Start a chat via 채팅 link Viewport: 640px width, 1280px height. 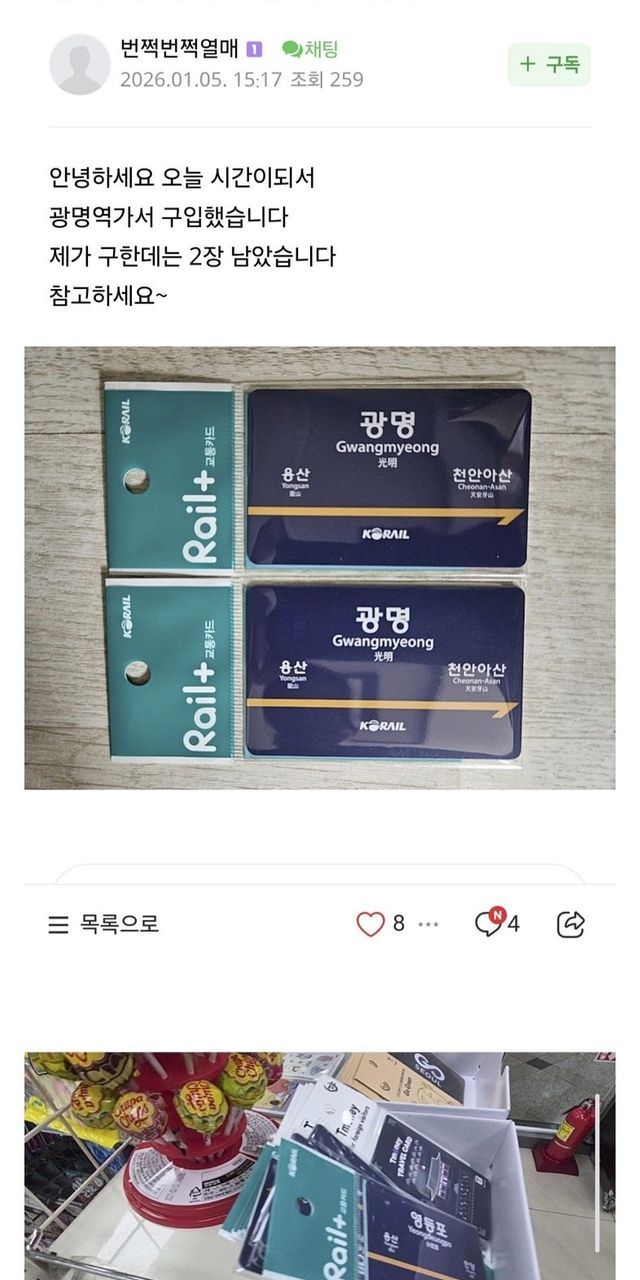coord(310,49)
